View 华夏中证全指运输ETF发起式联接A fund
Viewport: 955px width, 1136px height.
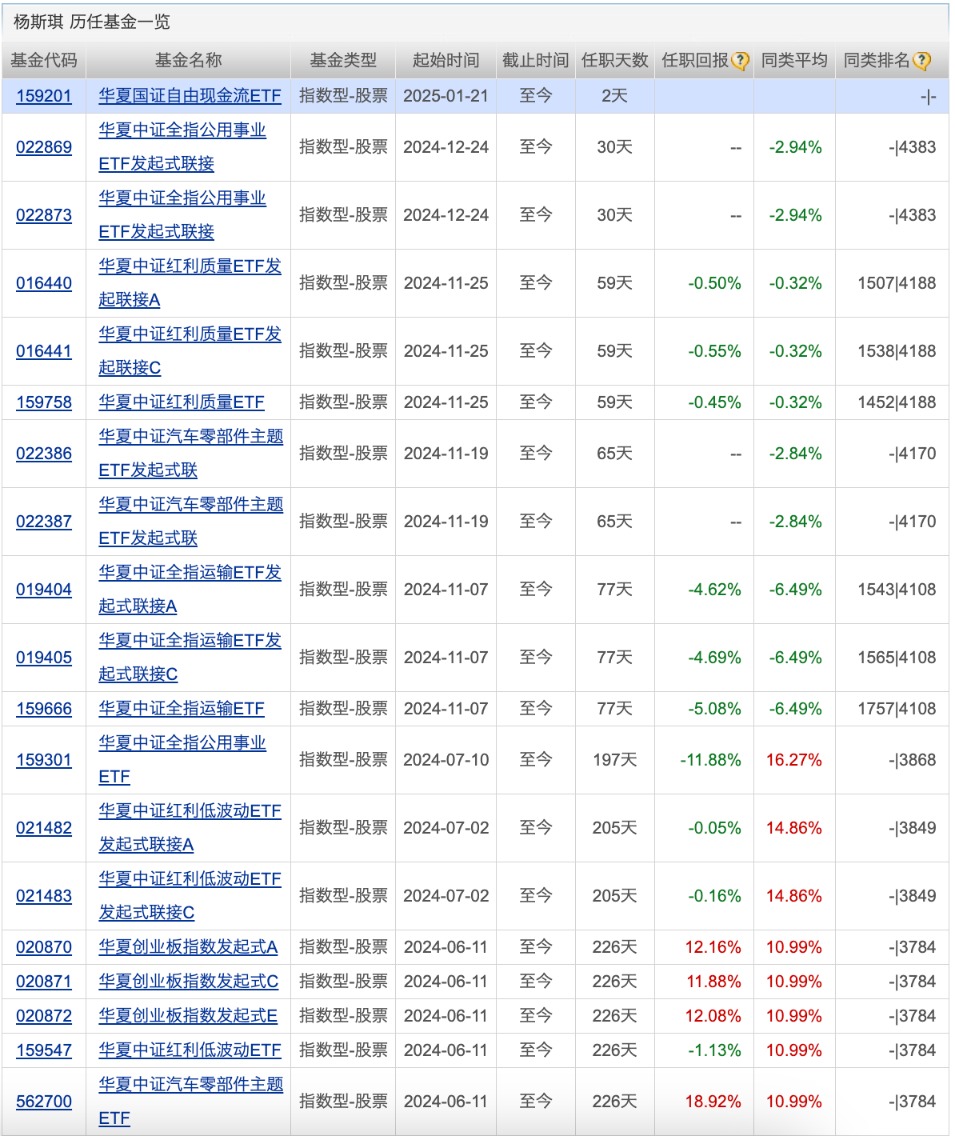coord(190,589)
